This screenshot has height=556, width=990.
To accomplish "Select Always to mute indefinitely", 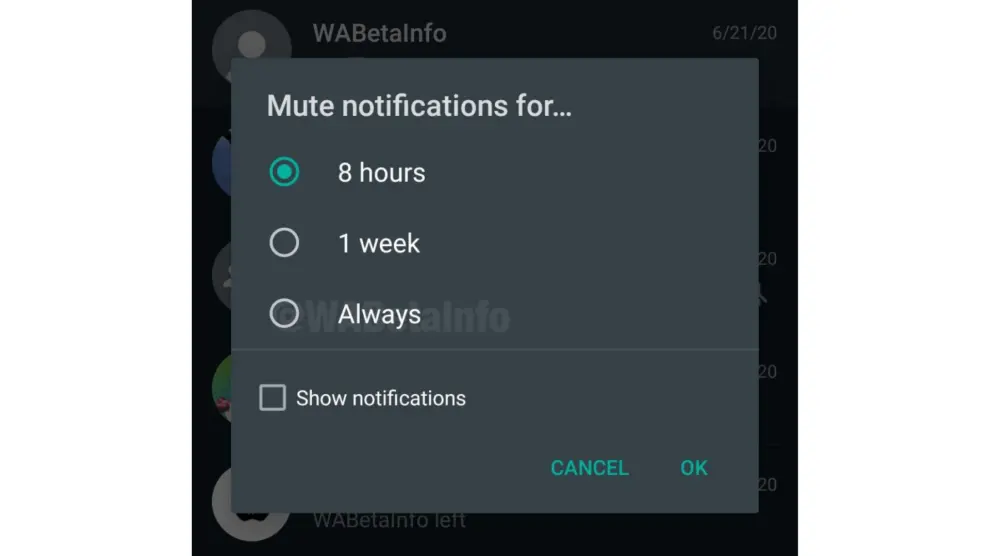I will [285, 314].
